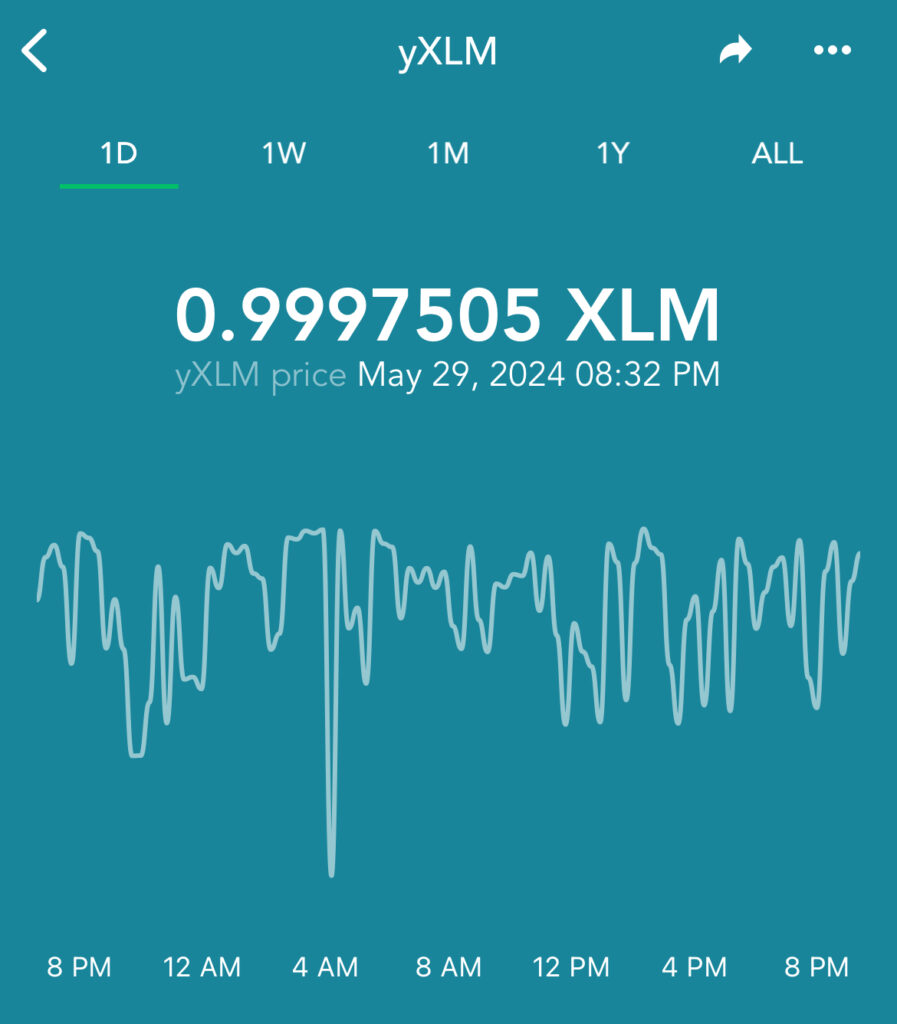Switch to the 1W chart range

[284, 154]
